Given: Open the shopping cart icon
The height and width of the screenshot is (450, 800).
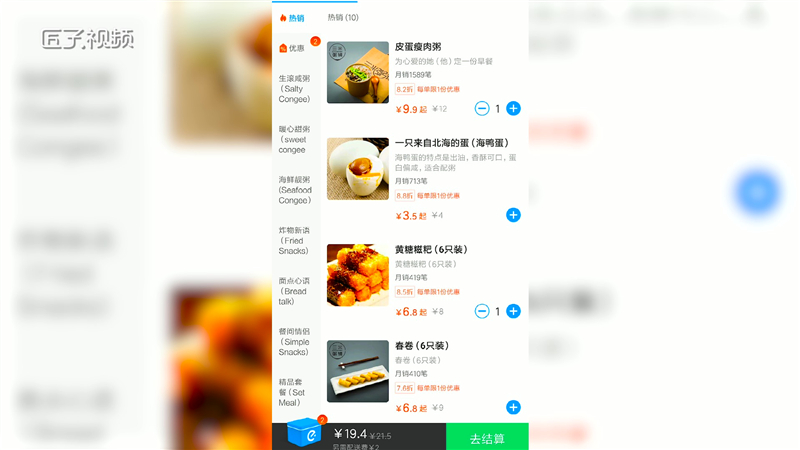Looking at the screenshot, I should tap(302, 434).
